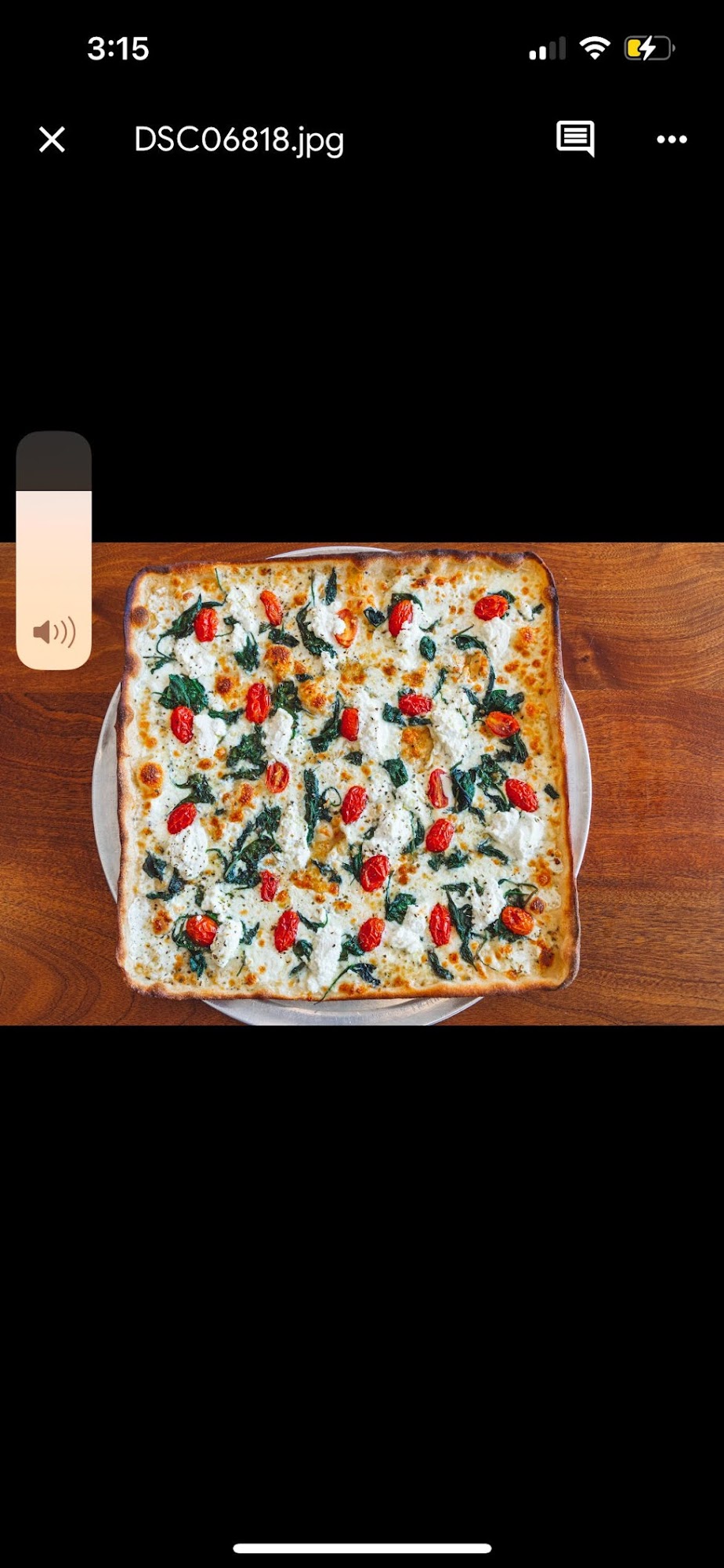This screenshot has width=724, height=1568.
Task: Tap the volume level slider
Action: click(54, 550)
